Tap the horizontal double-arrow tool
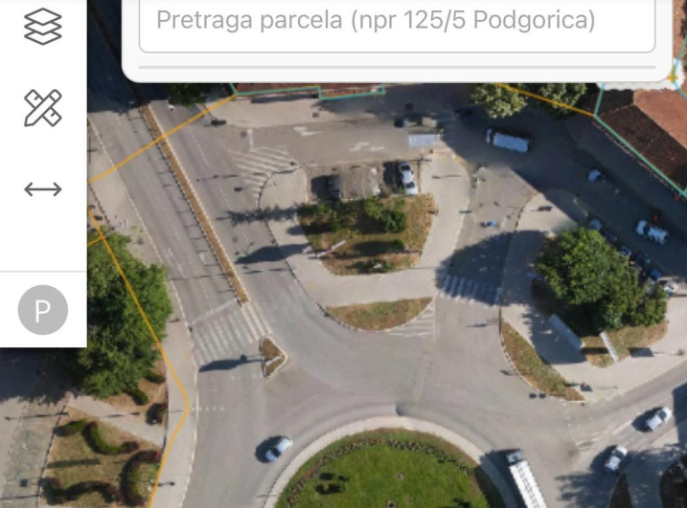Image resolution: width=687 pixels, height=508 pixels. [x=42, y=189]
